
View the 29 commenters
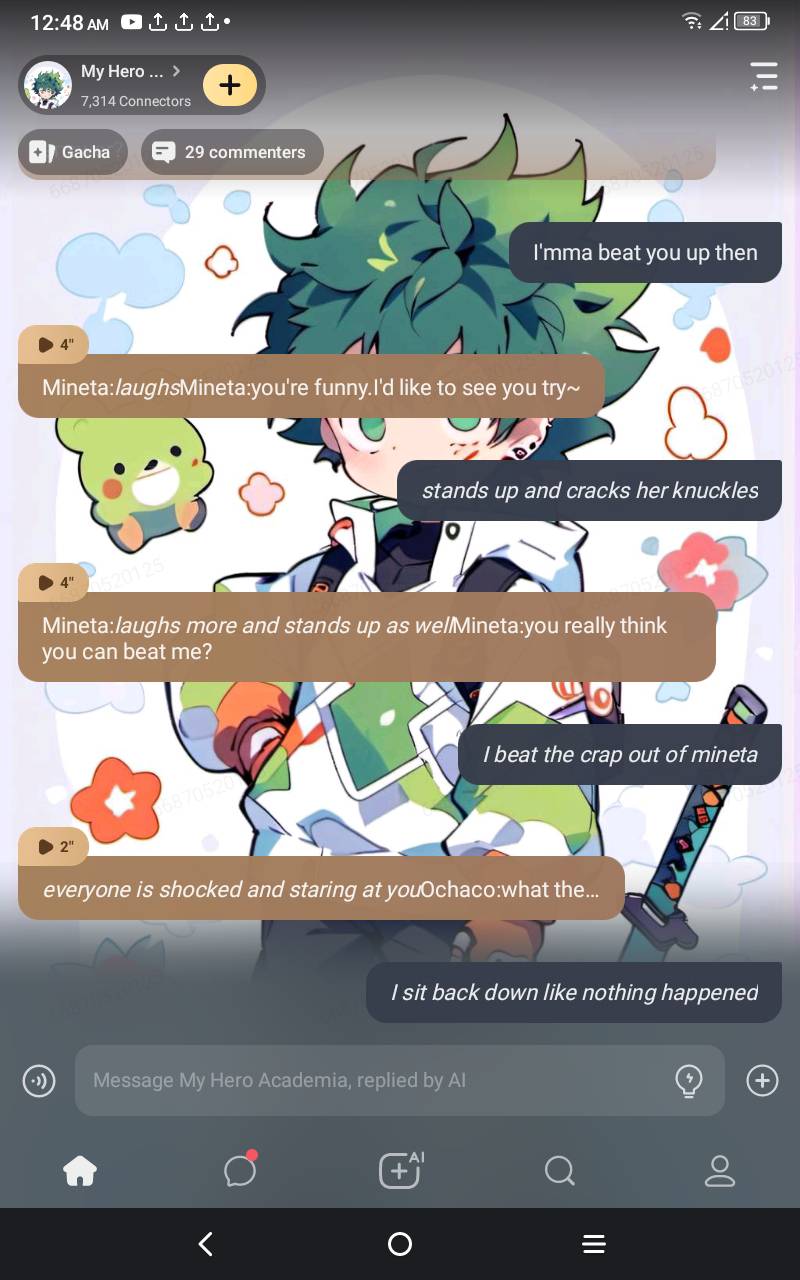[x=232, y=152]
